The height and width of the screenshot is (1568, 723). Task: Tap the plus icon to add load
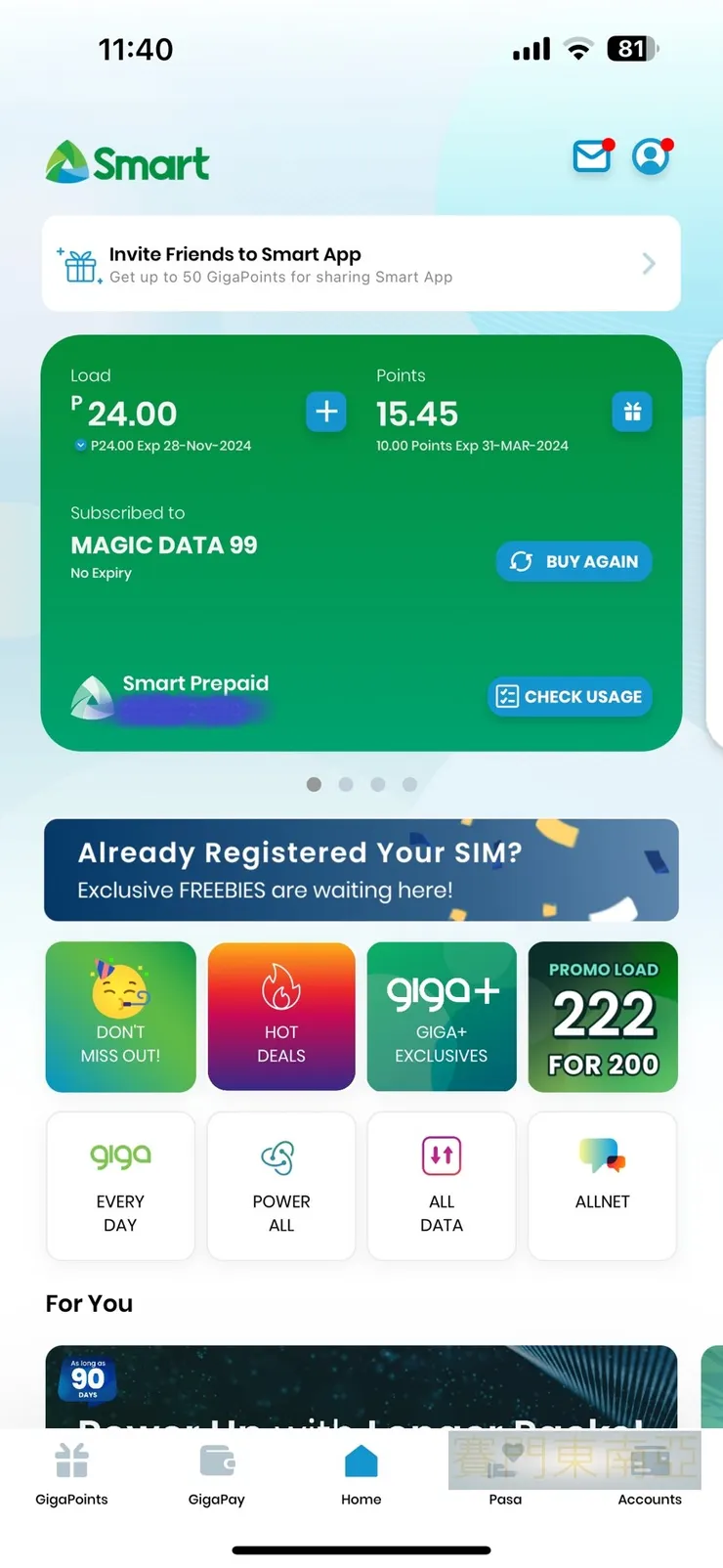point(325,412)
